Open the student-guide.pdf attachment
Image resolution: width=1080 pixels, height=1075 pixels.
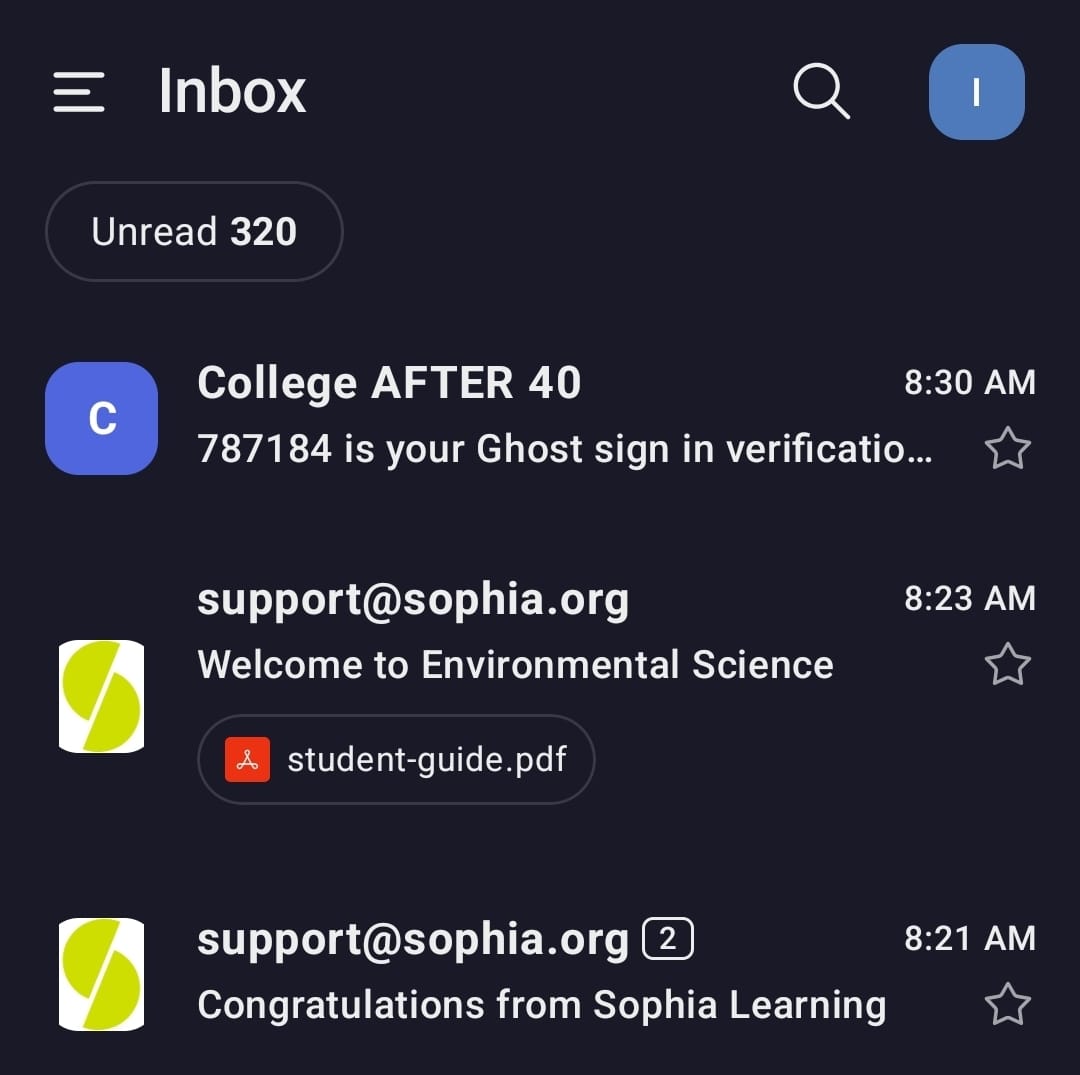coord(397,760)
